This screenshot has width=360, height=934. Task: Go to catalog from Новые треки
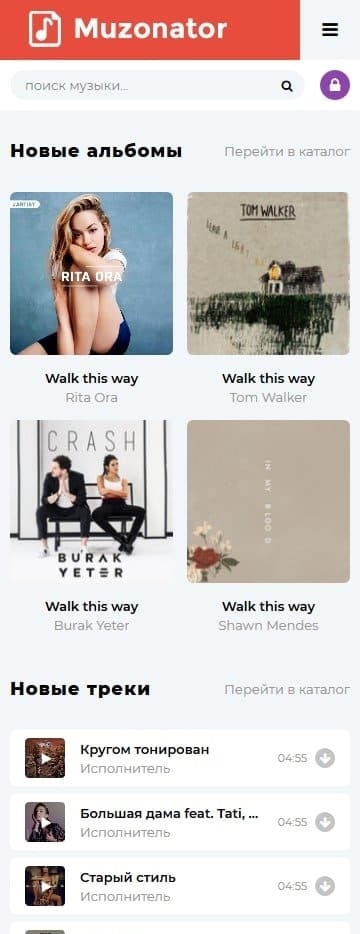point(287,690)
